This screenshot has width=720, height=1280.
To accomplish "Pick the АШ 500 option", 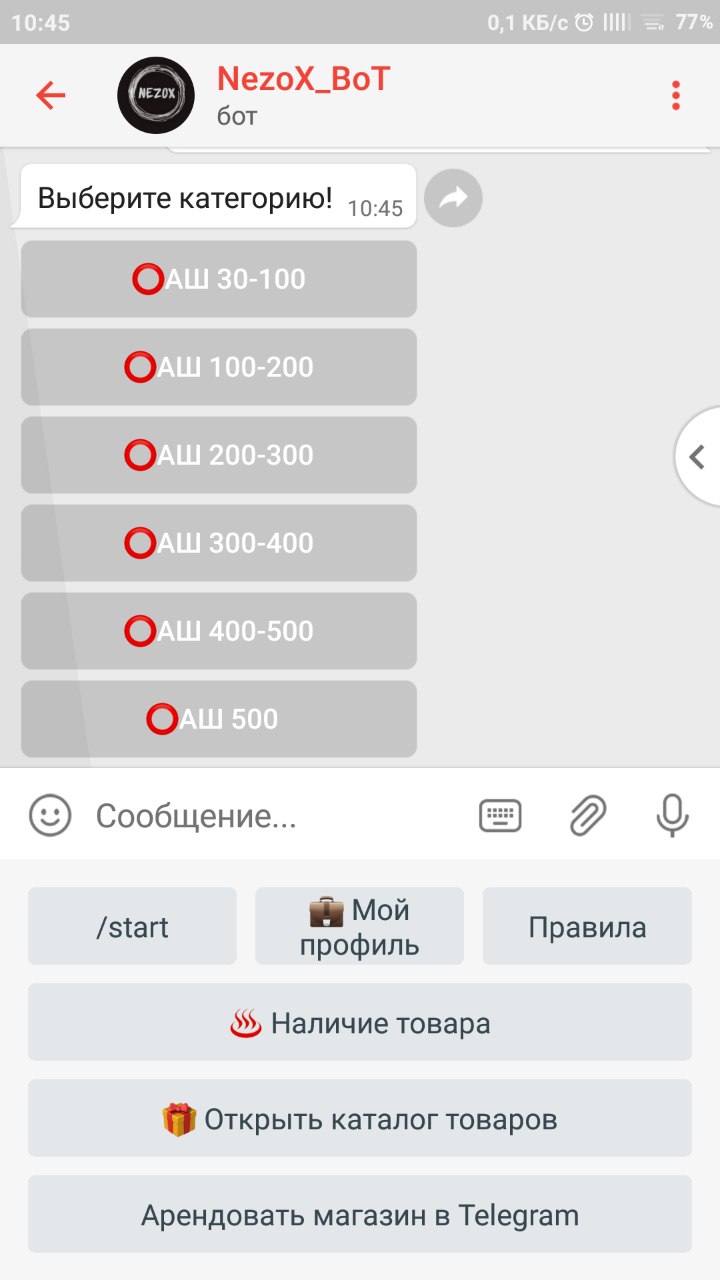I will [219, 719].
